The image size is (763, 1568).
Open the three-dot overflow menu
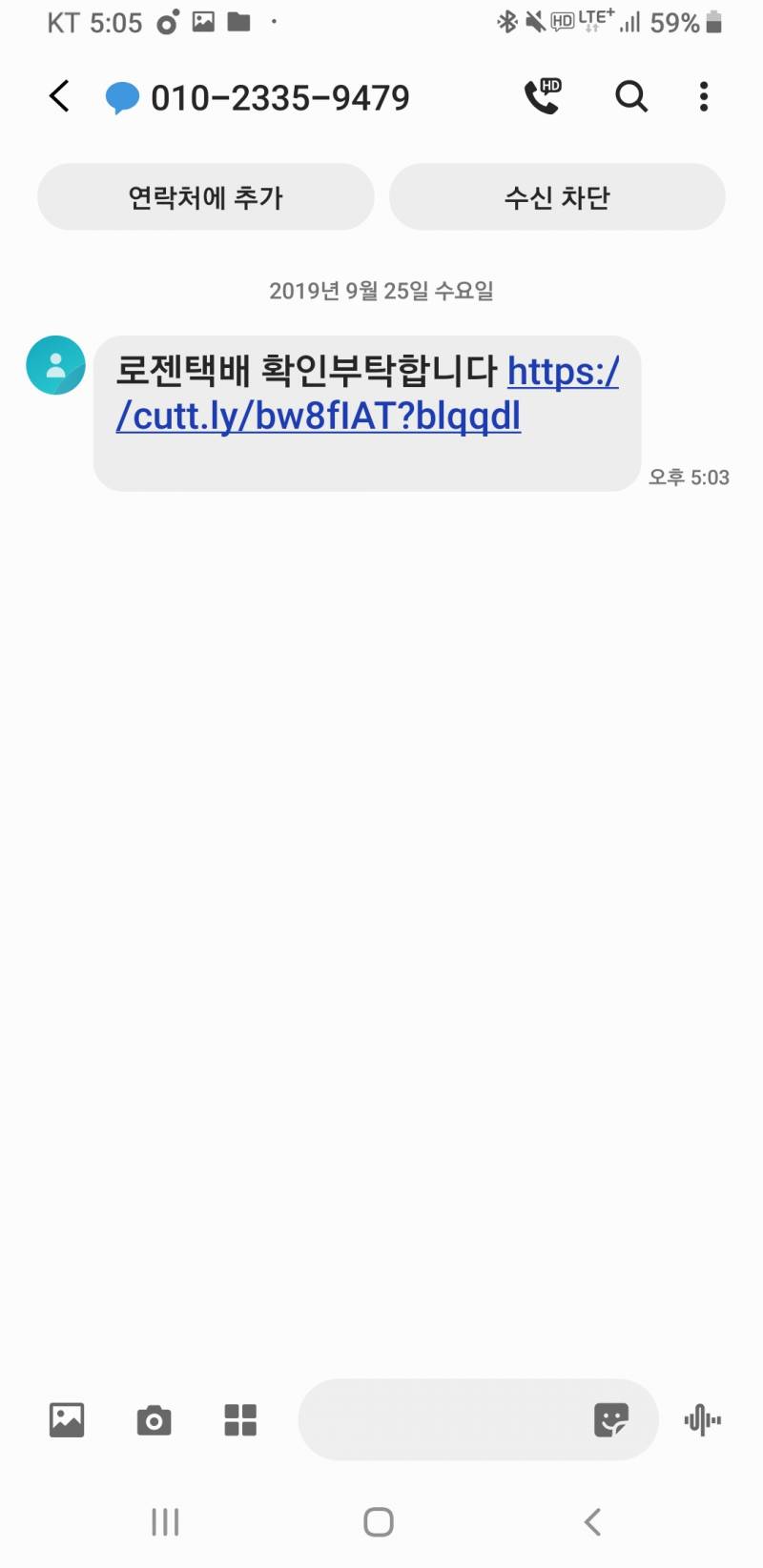pyautogui.click(x=704, y=96)
